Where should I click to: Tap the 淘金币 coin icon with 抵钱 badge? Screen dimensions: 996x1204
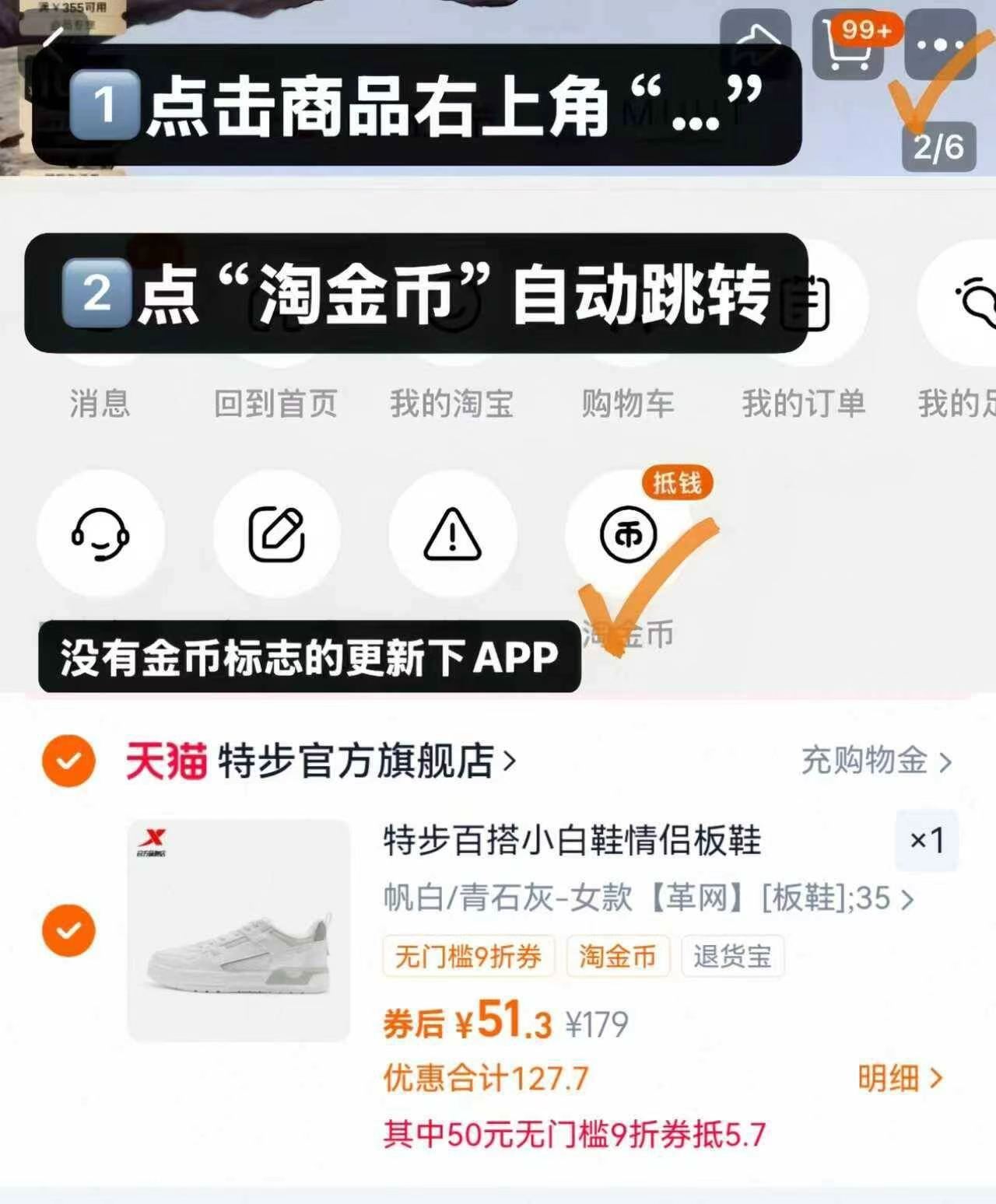point(629,534)
